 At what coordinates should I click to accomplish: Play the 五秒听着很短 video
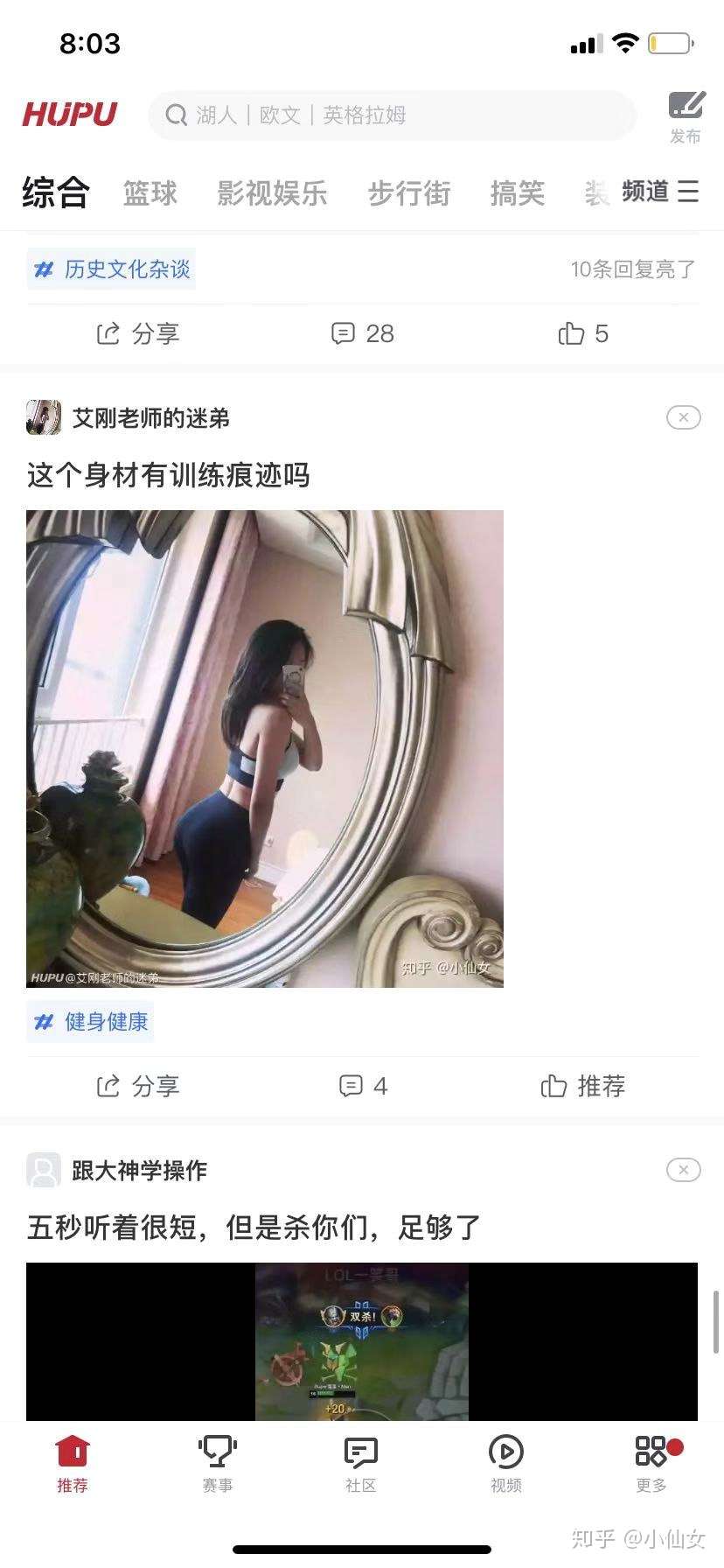[x=361, y=1340]
